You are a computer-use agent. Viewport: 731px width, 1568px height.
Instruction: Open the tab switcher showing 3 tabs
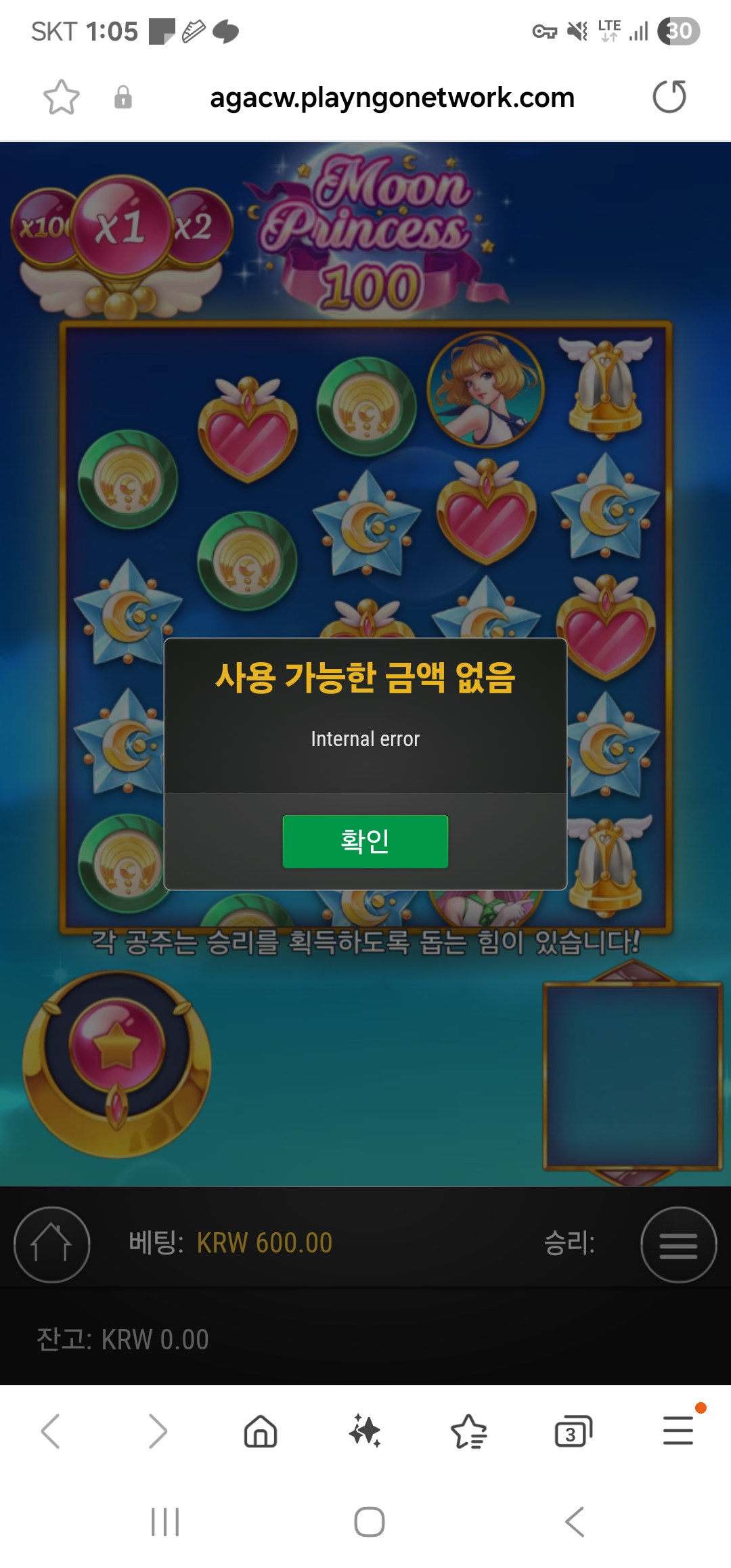573,1431
